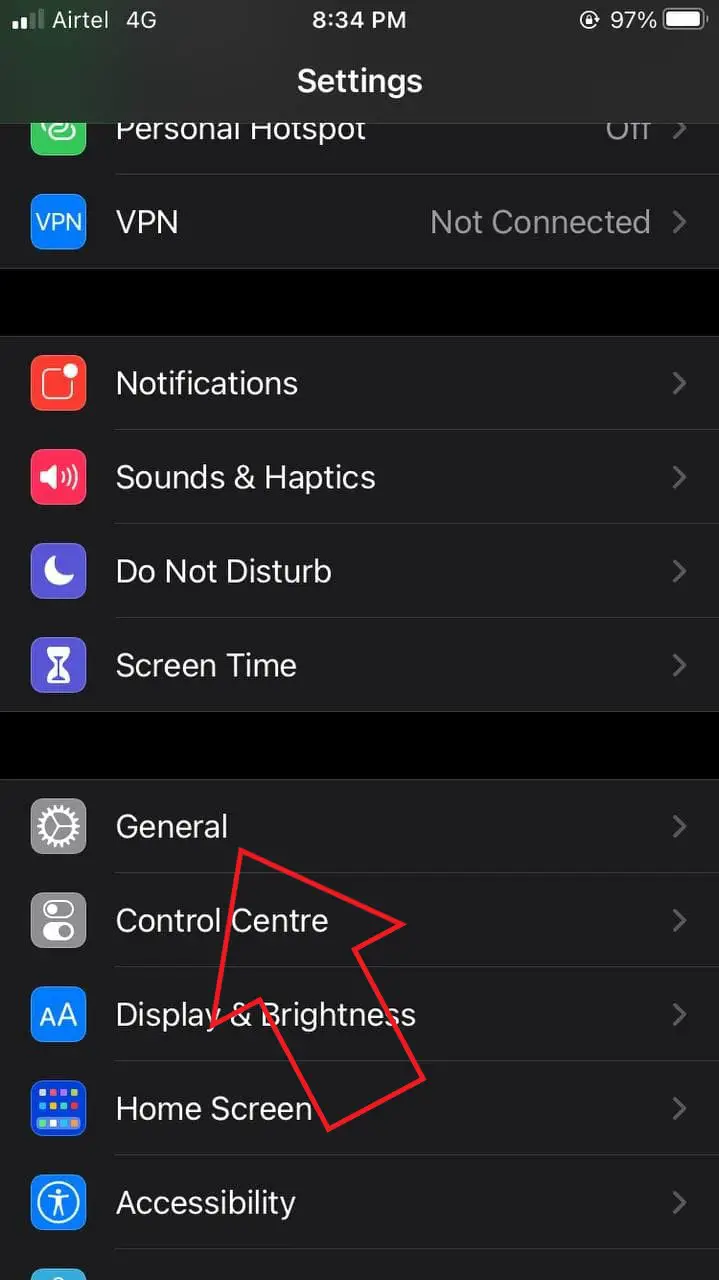
Task: Go to Display & Brightness
Action: pyautogui.click(x=359, y=1014)
